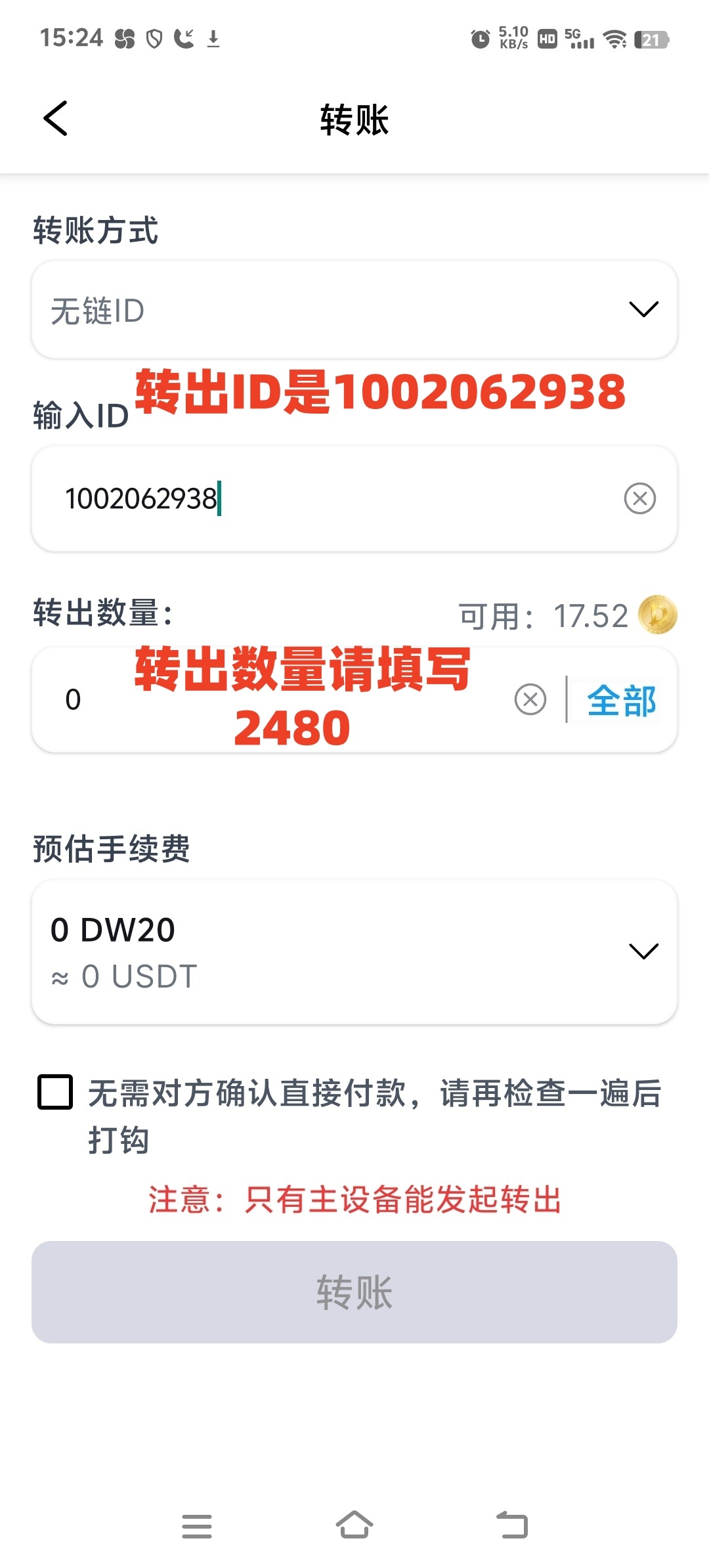Select 全部 to transfer entire balance
The width and height of the screenshot is (709, 1568).
(621, 701)
